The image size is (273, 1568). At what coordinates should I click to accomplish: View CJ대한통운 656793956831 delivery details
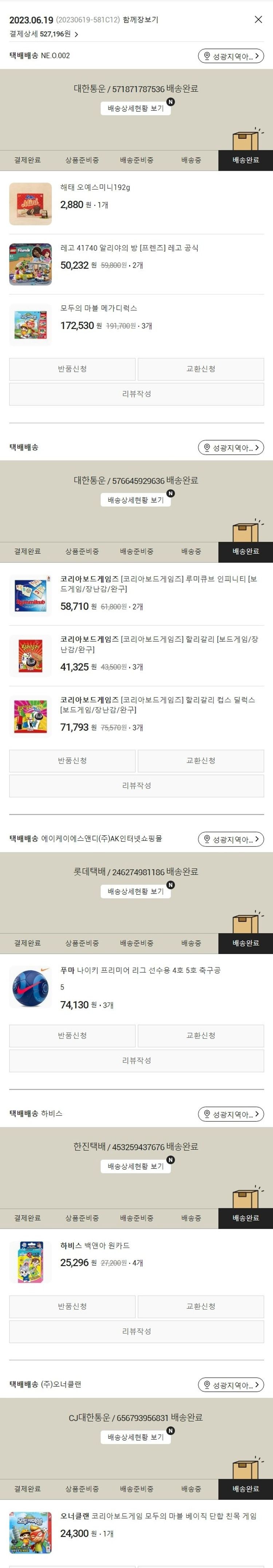tap(135, 1437)
